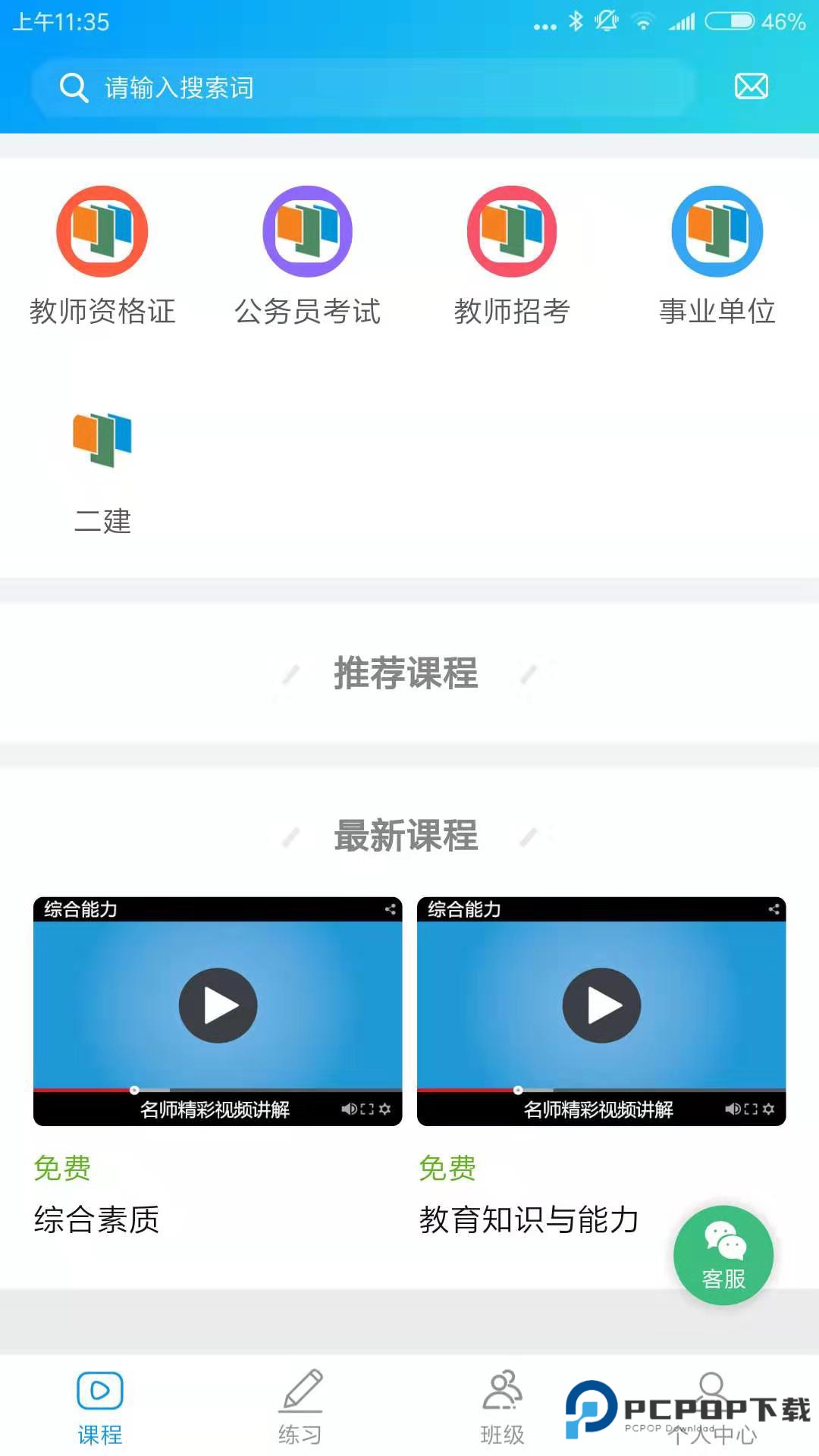Viewport: 819px width, 1456px height.
Task: Mute the sound on the second video
Action: [x=733, y=1109]
